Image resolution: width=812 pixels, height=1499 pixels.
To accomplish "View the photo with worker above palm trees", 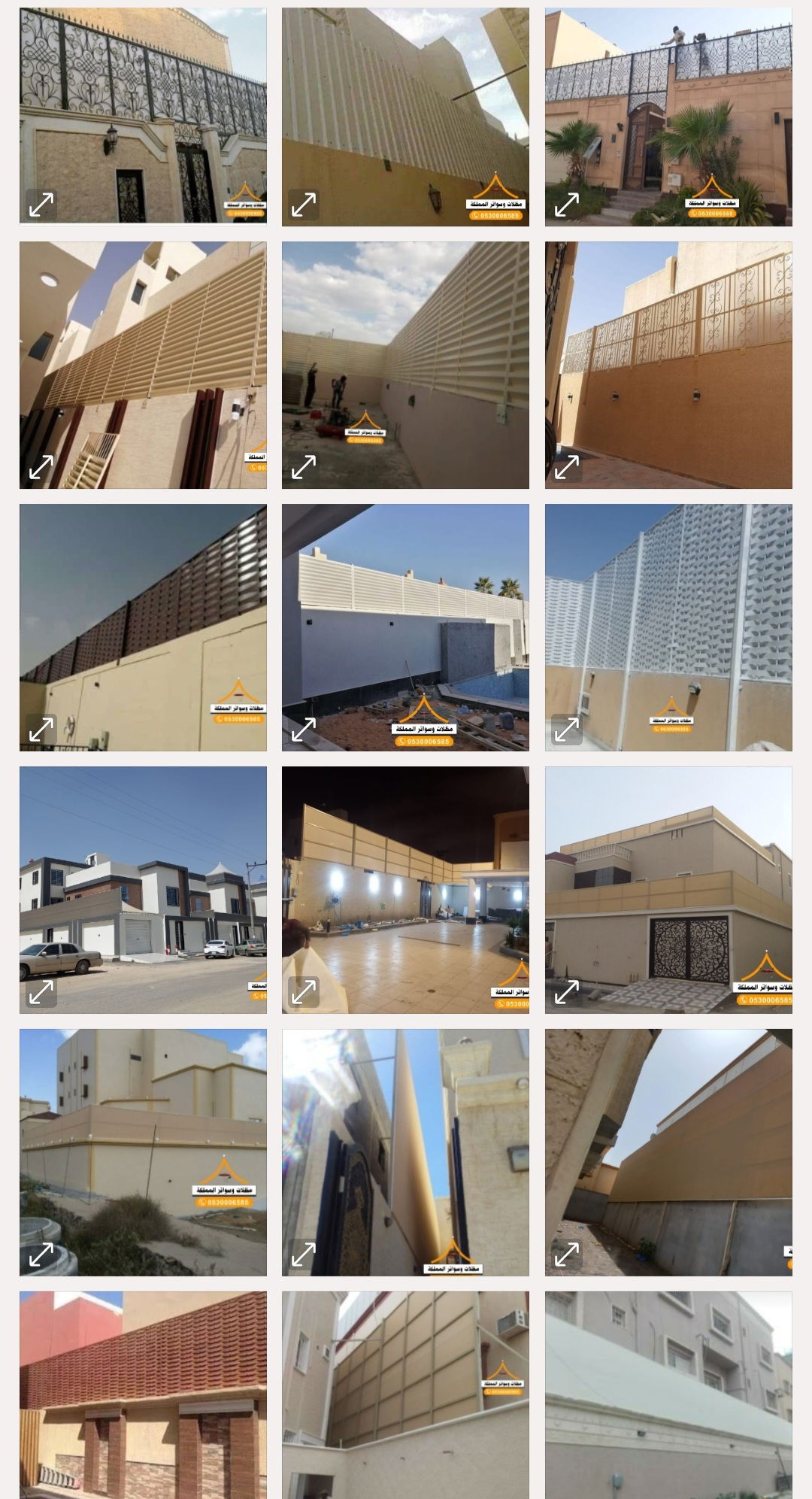I will coord(668,116).
